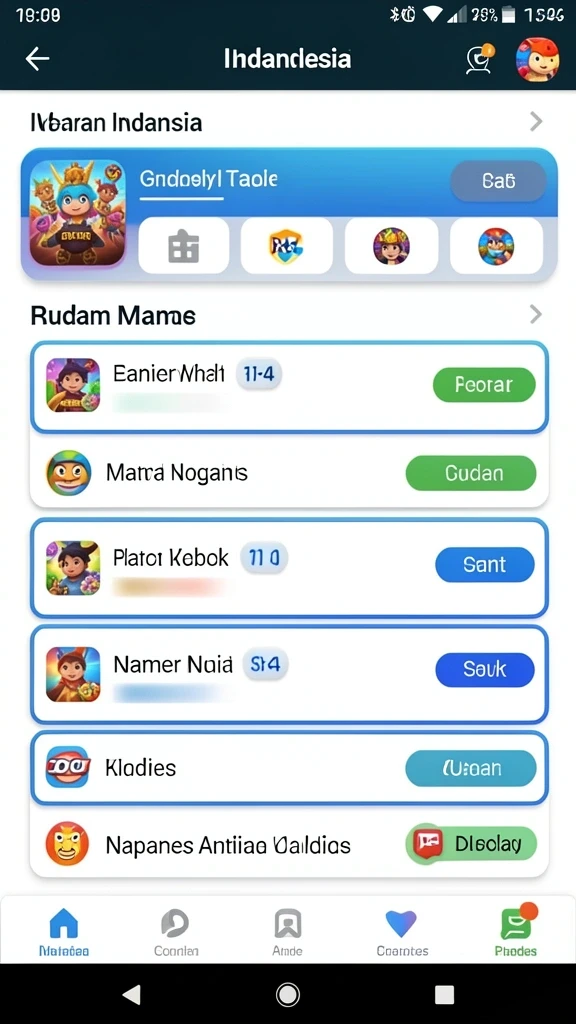576x1024 pixels.
Task: Tap the Gudan button for Marra Nogans
Action: (471, 473)
